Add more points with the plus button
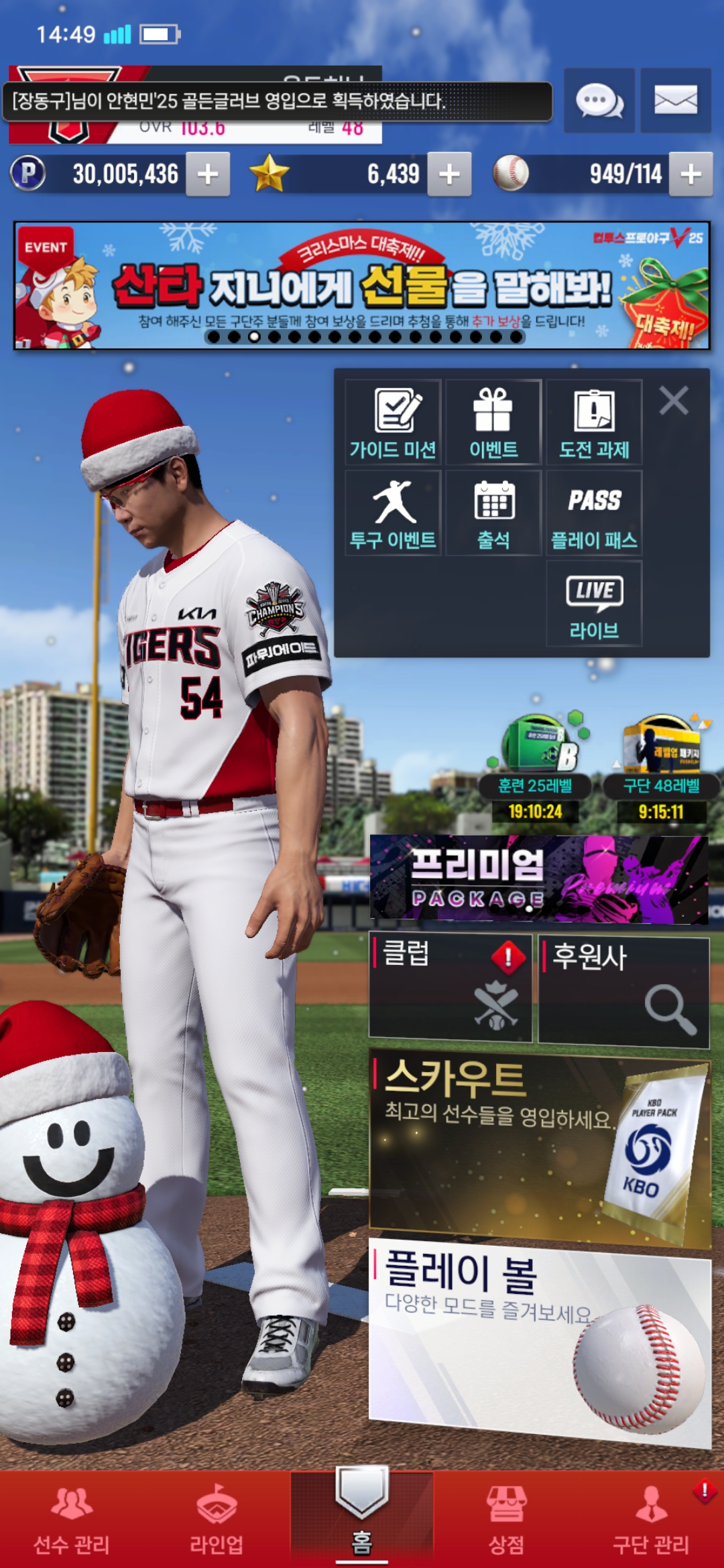This screenshot has height=1568, width=724. click(208, 174)
